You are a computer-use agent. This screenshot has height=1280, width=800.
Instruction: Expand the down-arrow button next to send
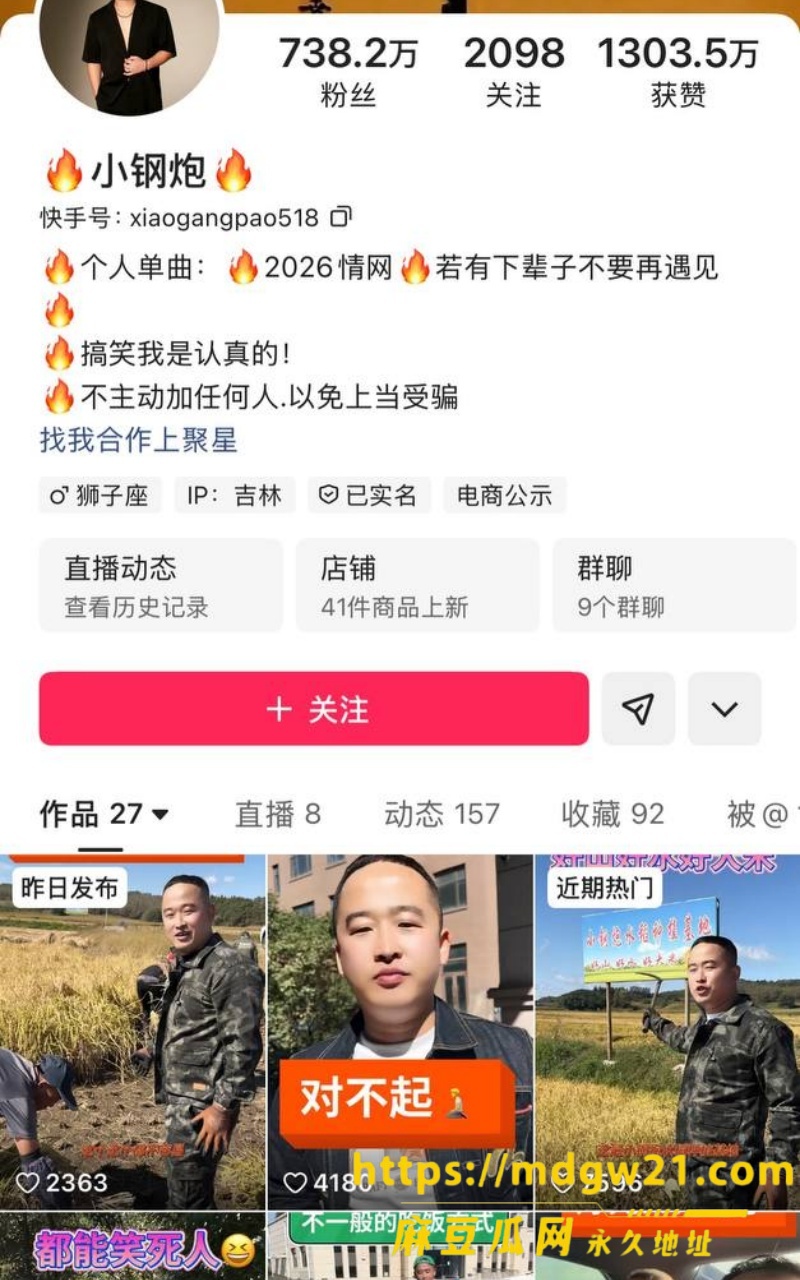pyautogui.click(x=725, y=709)
